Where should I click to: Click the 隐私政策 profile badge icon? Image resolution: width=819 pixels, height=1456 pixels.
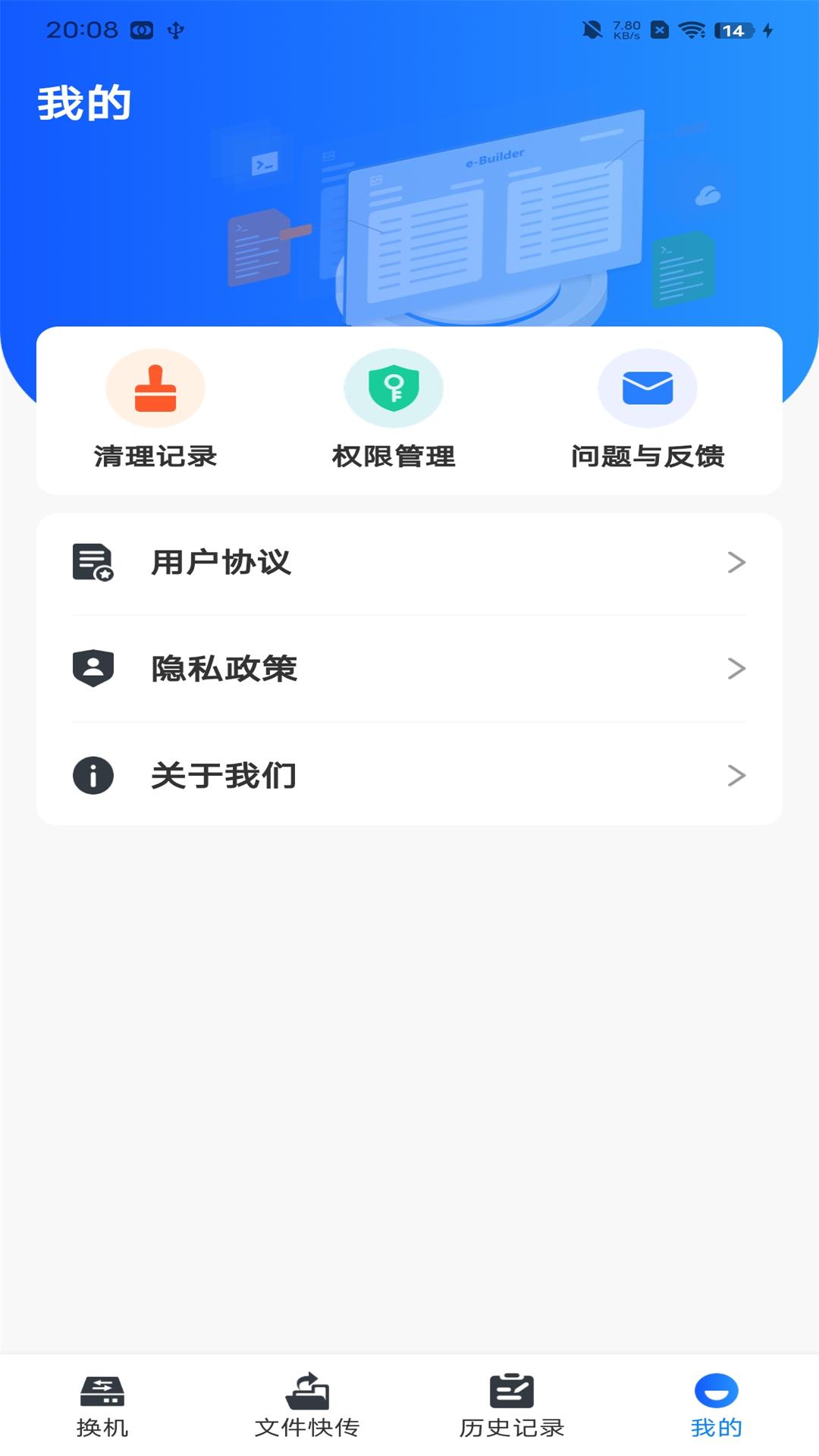coord(93,668)
